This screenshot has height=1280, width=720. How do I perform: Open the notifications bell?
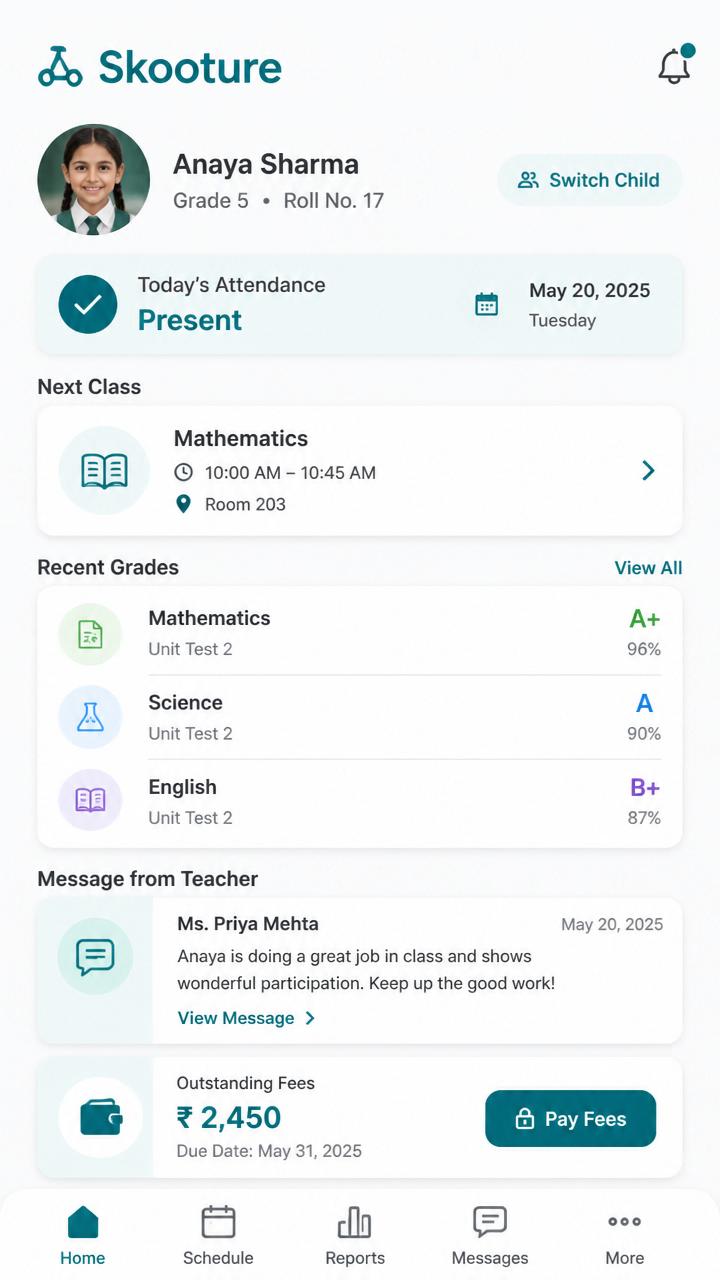pos(675,65)
